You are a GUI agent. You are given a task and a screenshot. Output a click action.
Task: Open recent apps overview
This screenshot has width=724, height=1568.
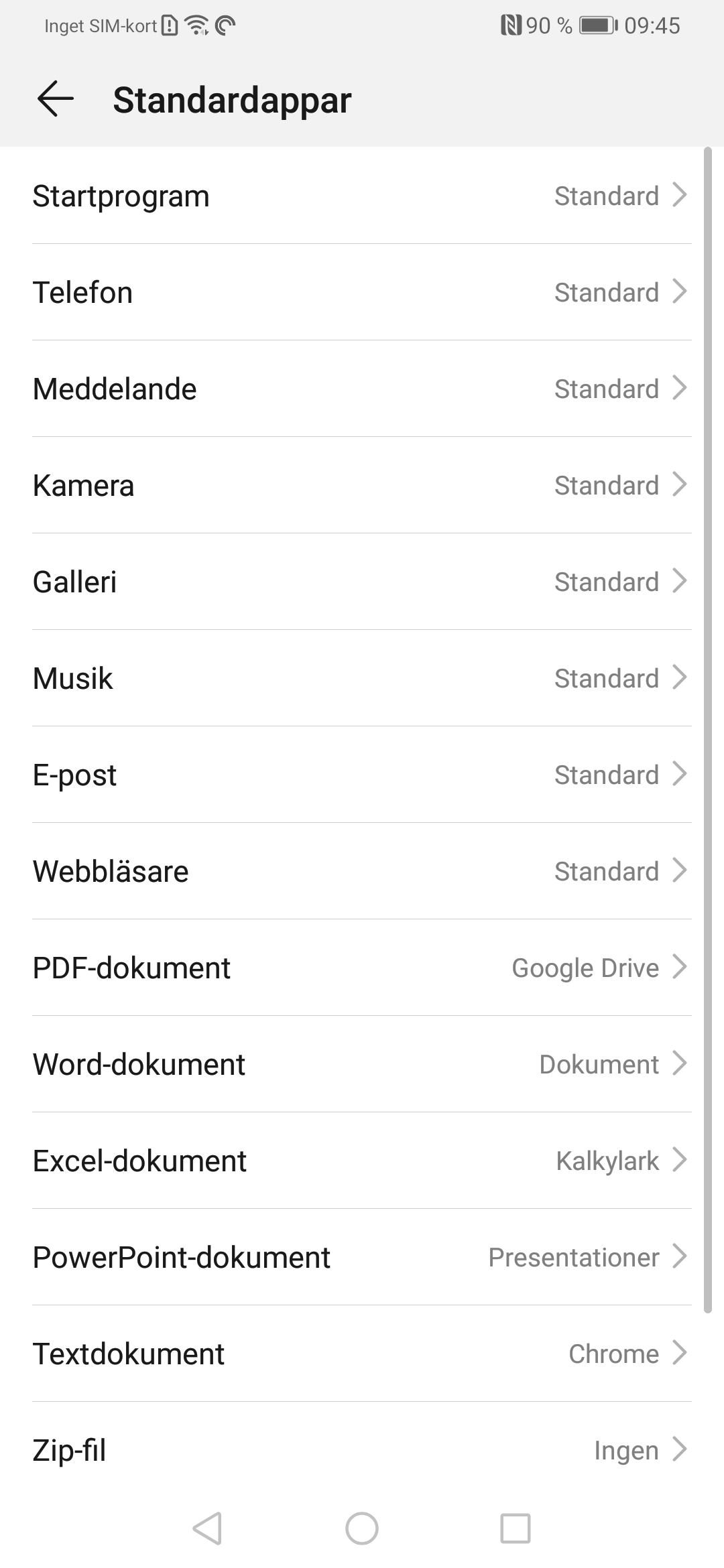(516, 1528)
